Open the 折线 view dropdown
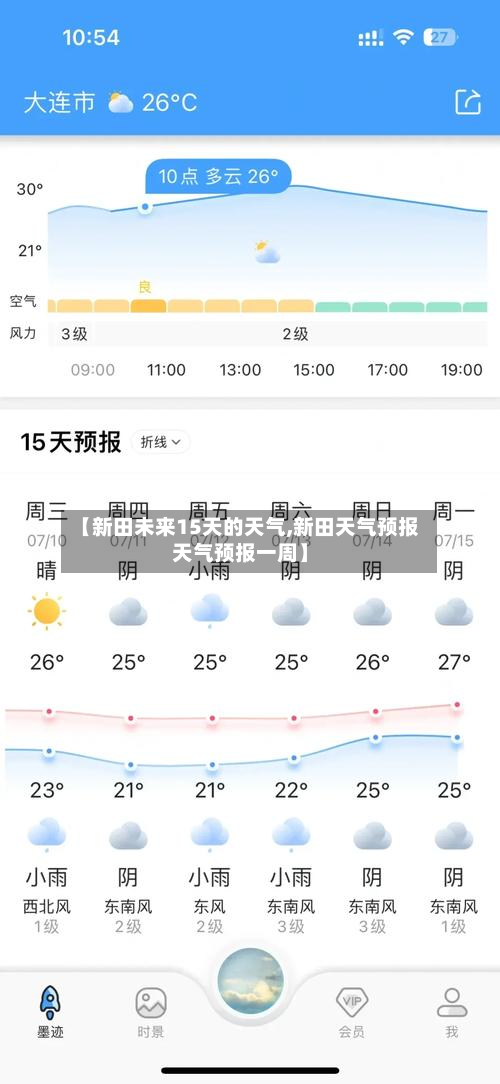 160,442
